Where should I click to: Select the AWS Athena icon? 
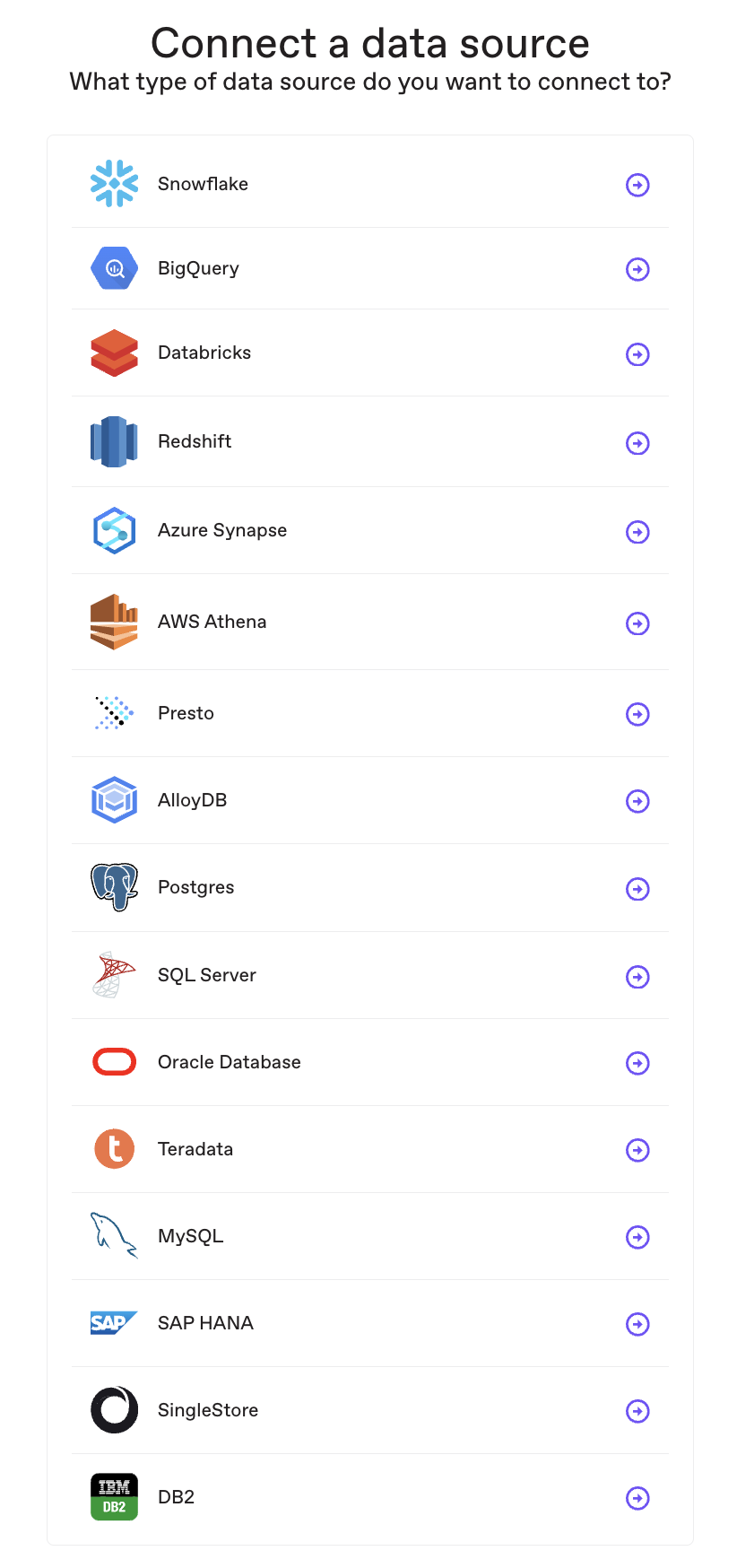pos(114,621)
